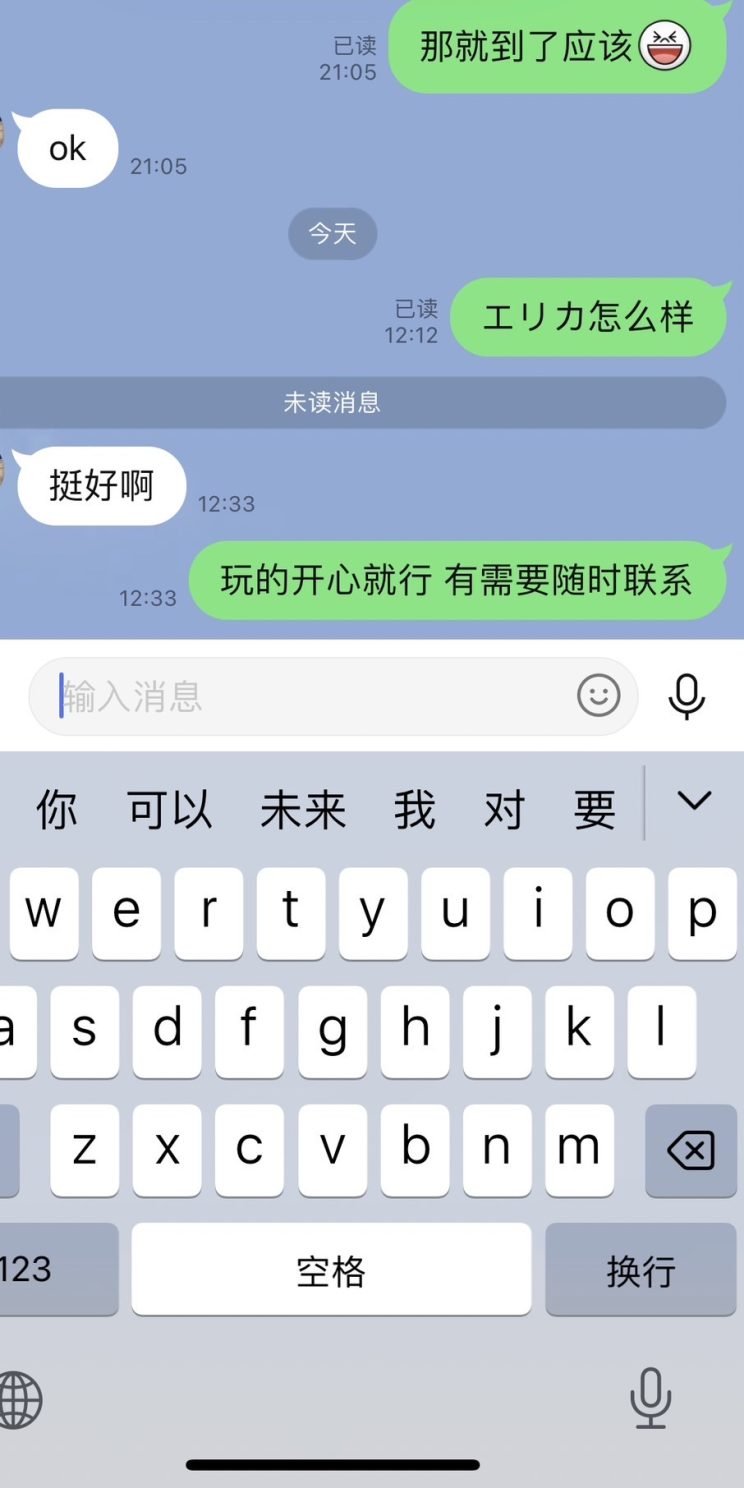Choose the suggestion 要
The width and height of the screenshot is (744, 1488).
[x=594, y=809]
